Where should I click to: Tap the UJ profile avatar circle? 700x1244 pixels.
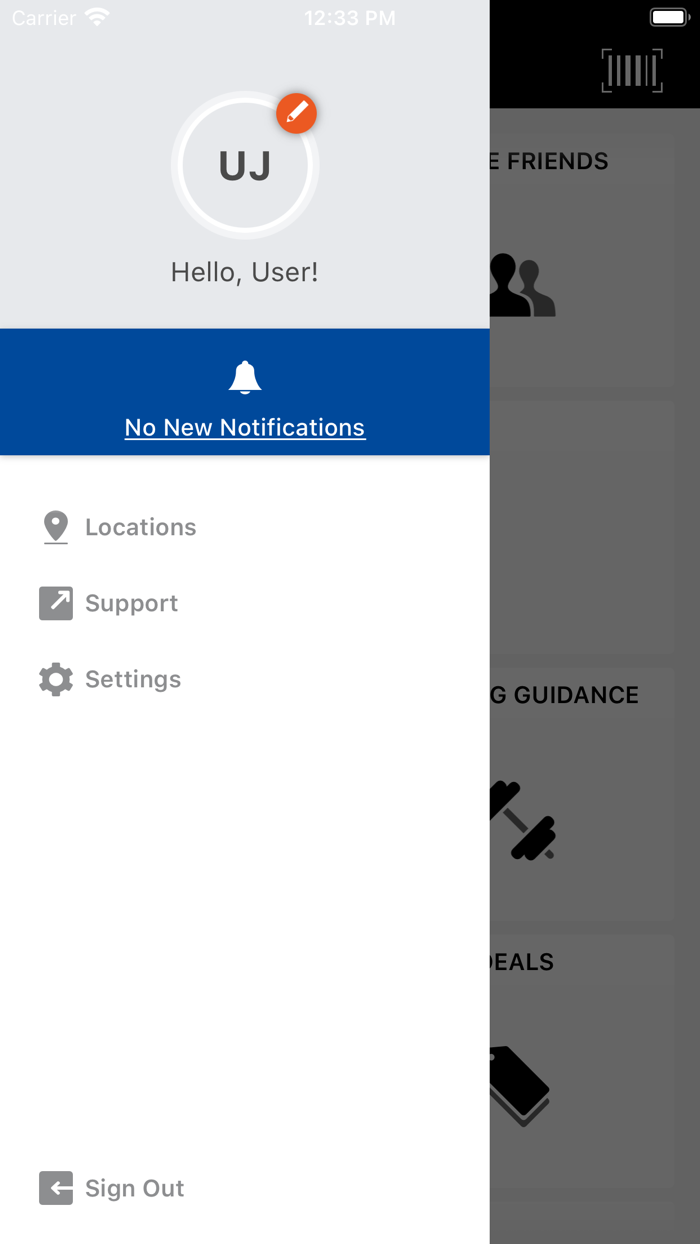[245, 165]
